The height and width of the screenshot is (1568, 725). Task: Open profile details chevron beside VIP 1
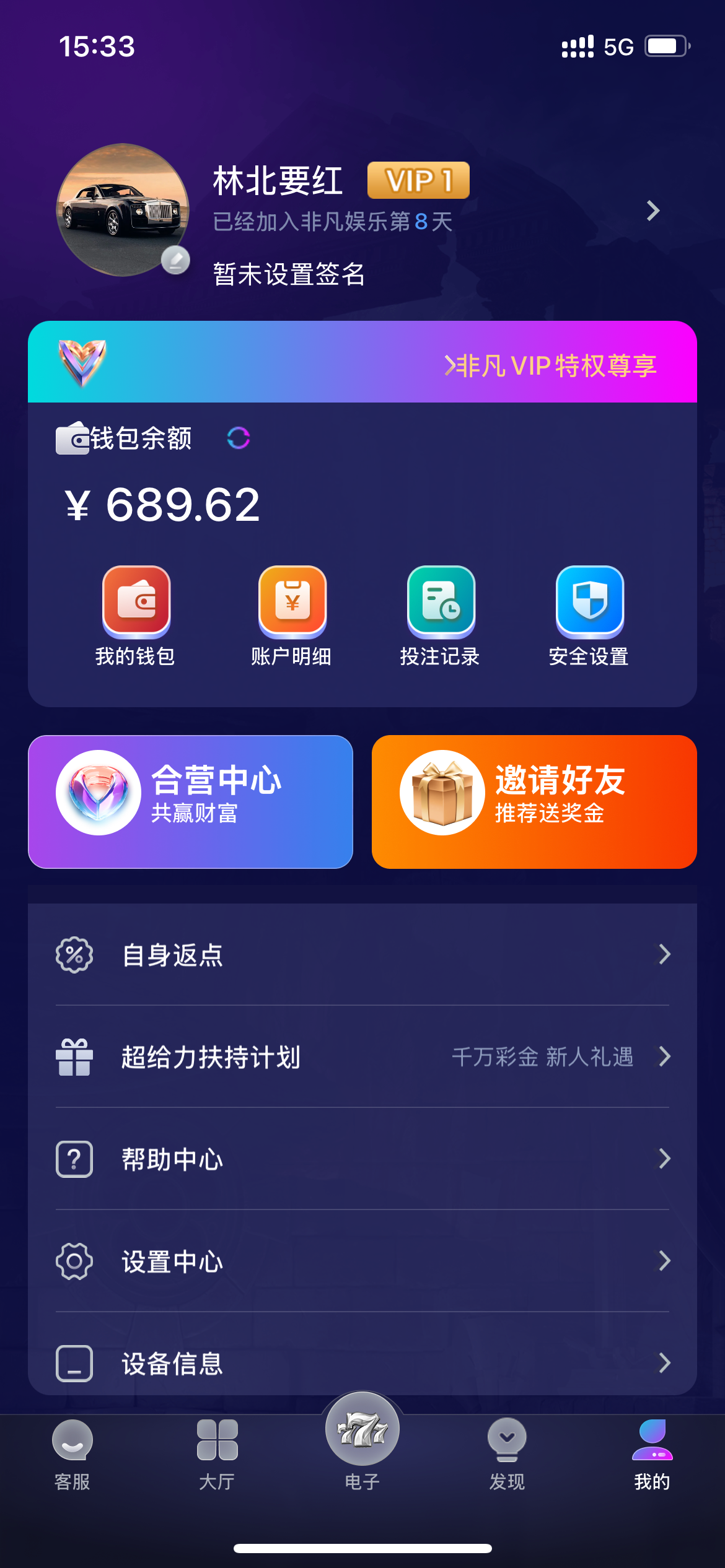click(x=652, y=211)
